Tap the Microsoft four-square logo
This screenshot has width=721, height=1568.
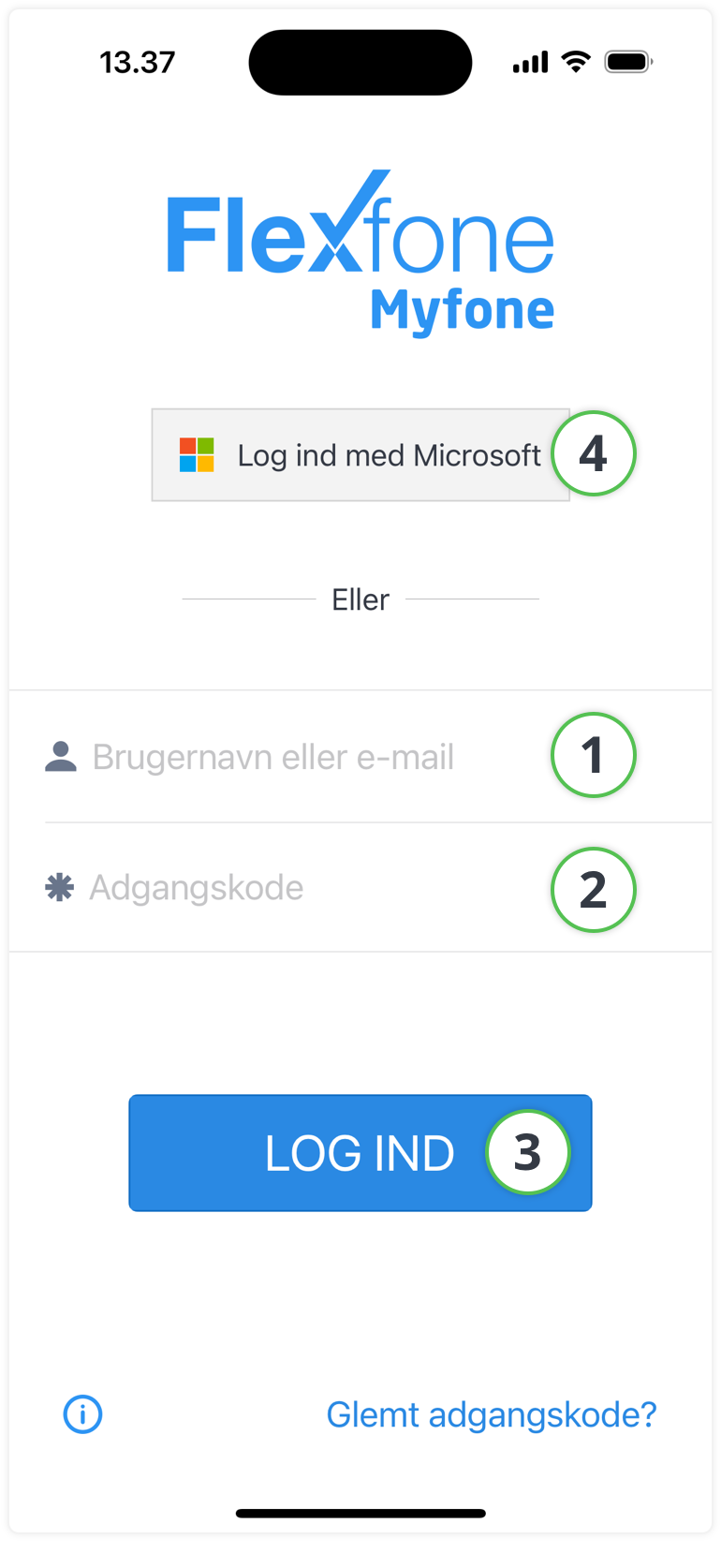[x=196, y=455]
